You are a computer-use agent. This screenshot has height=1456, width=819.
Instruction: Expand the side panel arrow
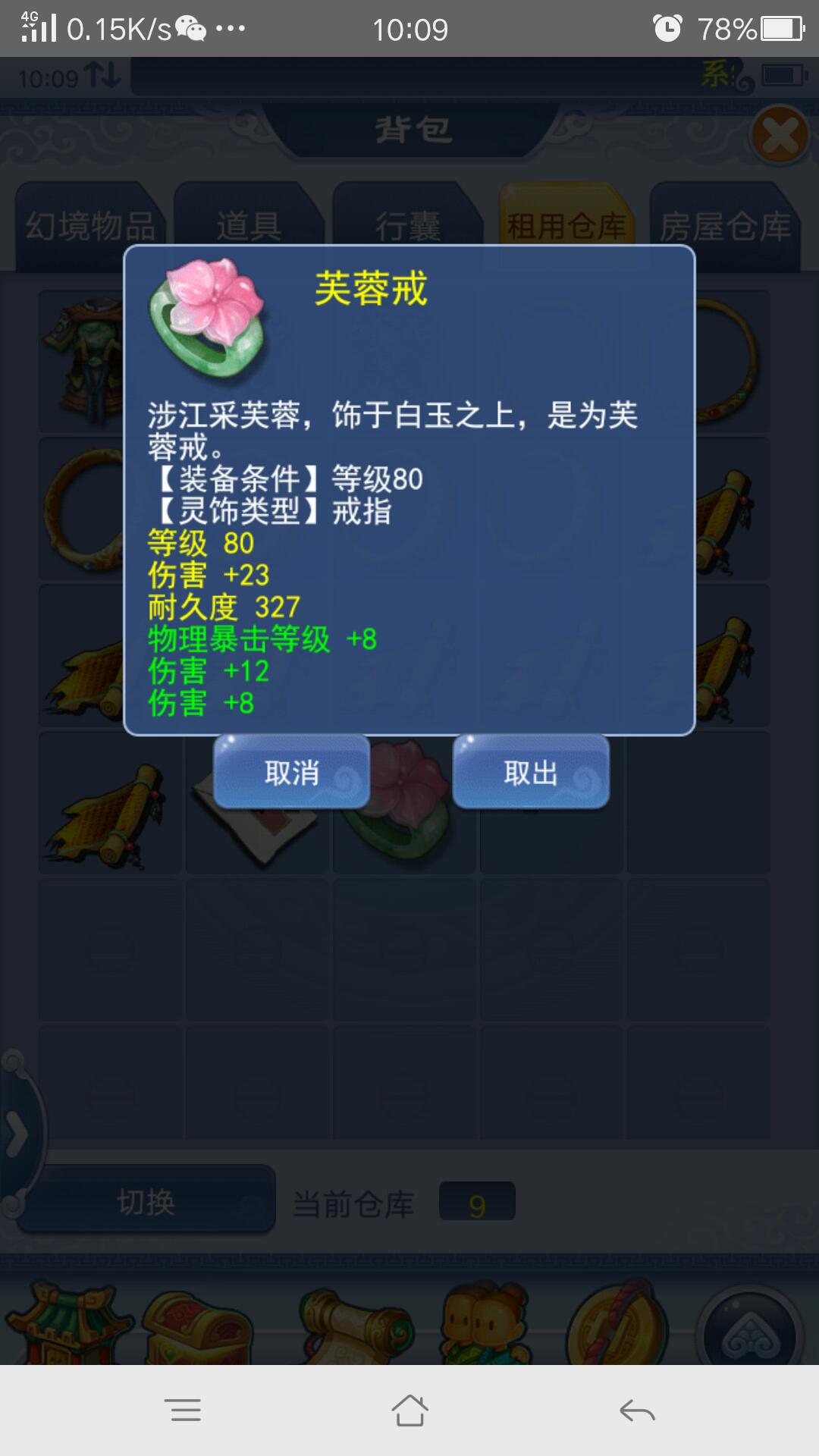click(x=17, y=1134)
